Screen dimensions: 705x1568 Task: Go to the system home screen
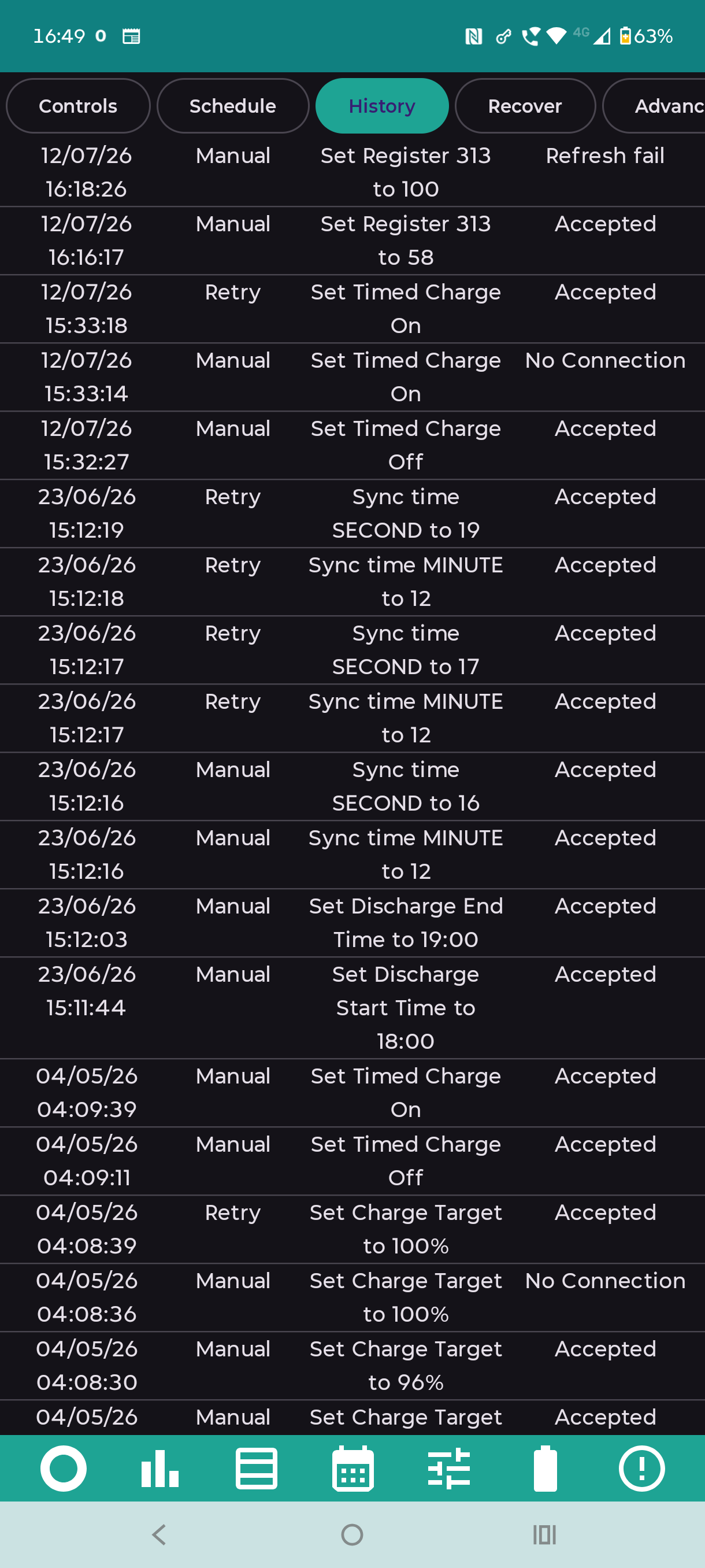click(x=352, y=1534)
